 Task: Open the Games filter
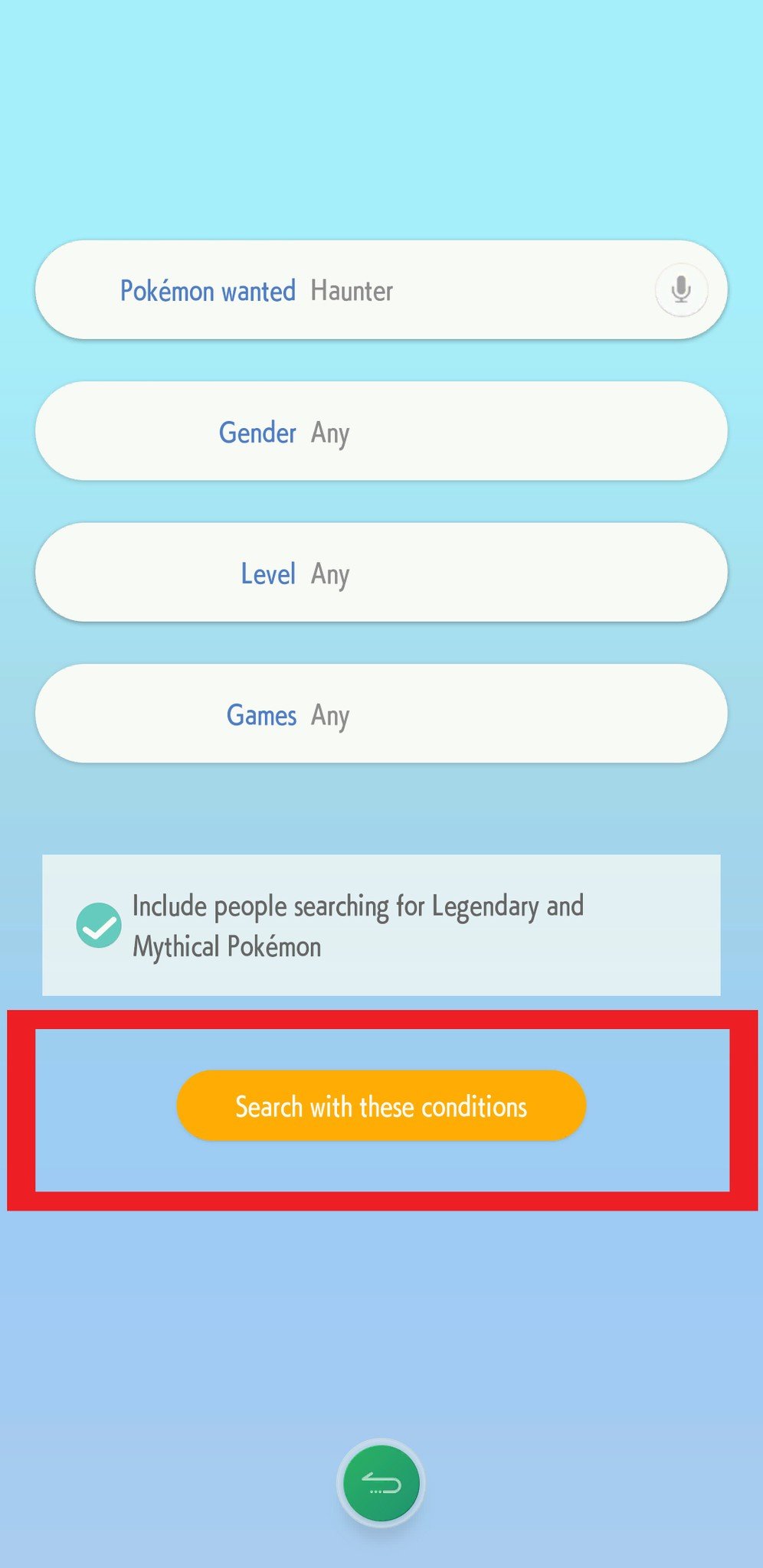[x=381, y=714]
